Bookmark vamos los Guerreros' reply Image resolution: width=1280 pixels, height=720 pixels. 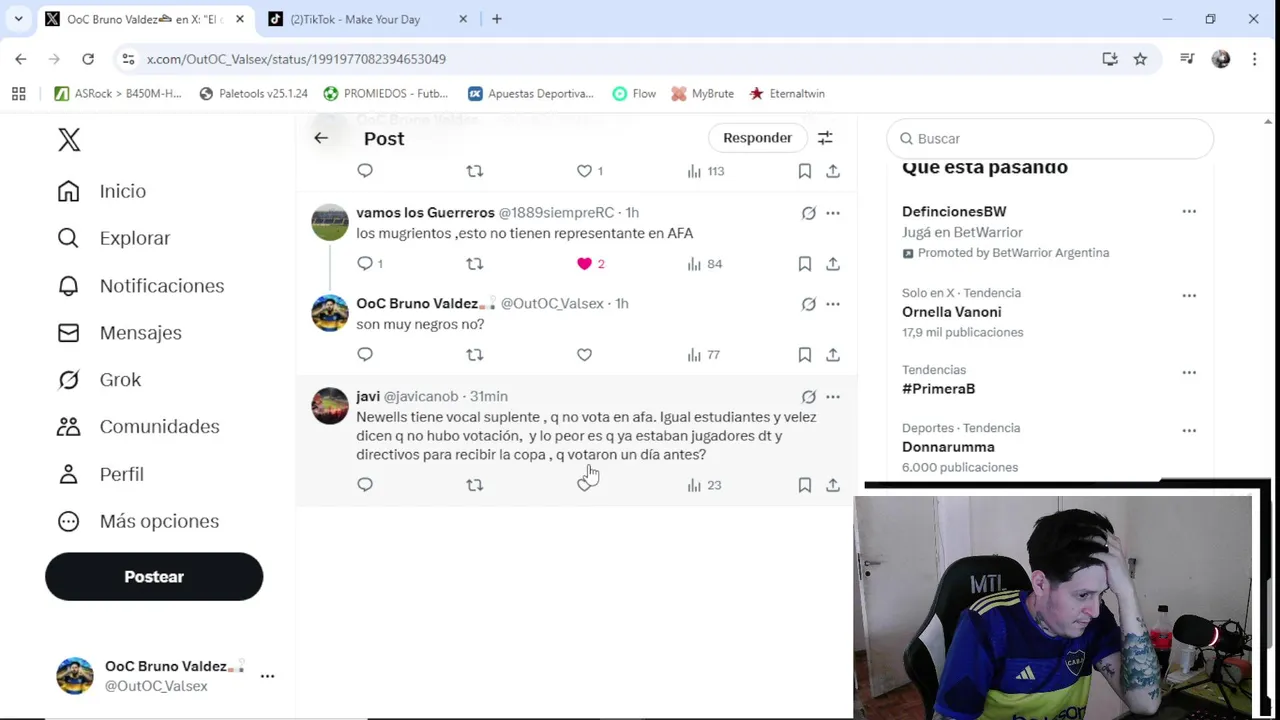point(804,264)
